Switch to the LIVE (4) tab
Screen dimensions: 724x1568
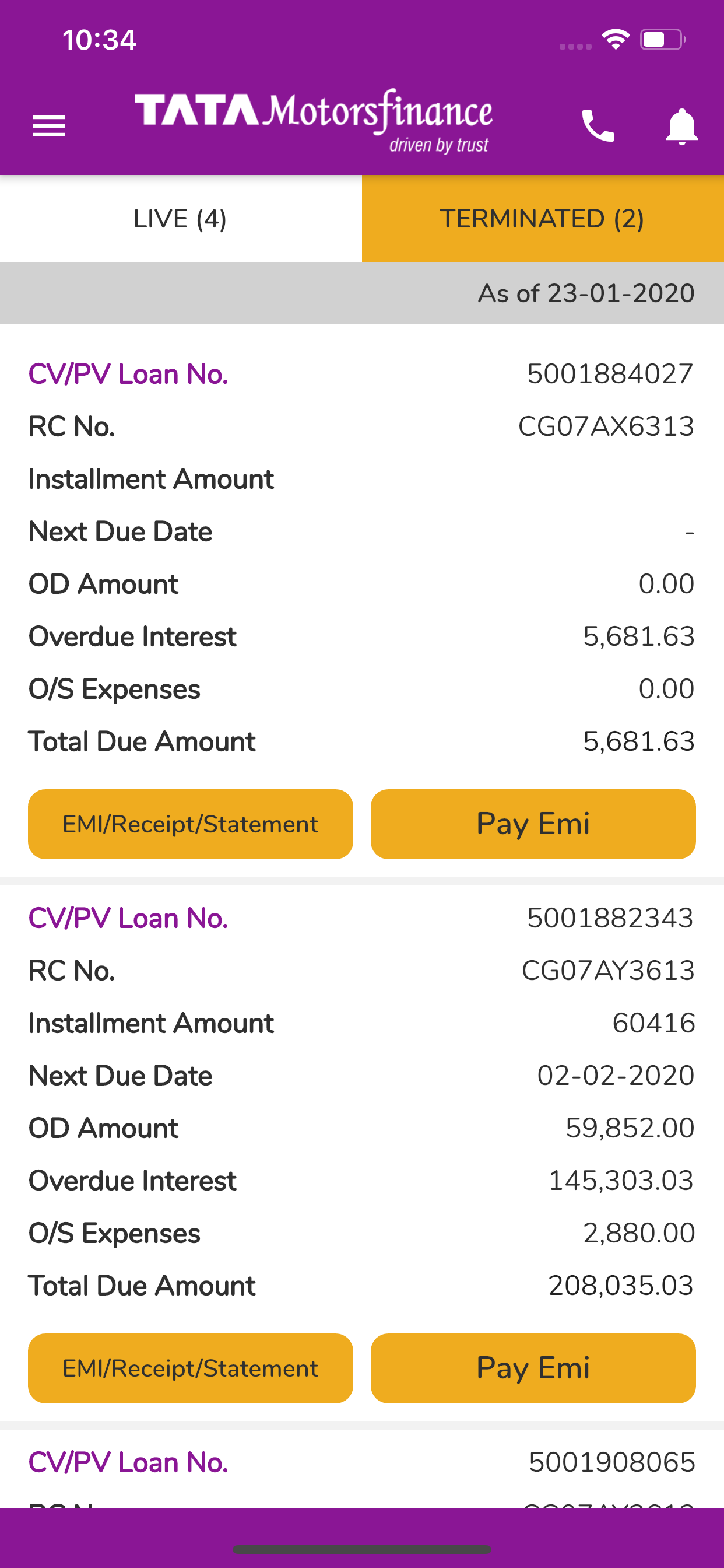pyautogui.click(x=180, y=219)
